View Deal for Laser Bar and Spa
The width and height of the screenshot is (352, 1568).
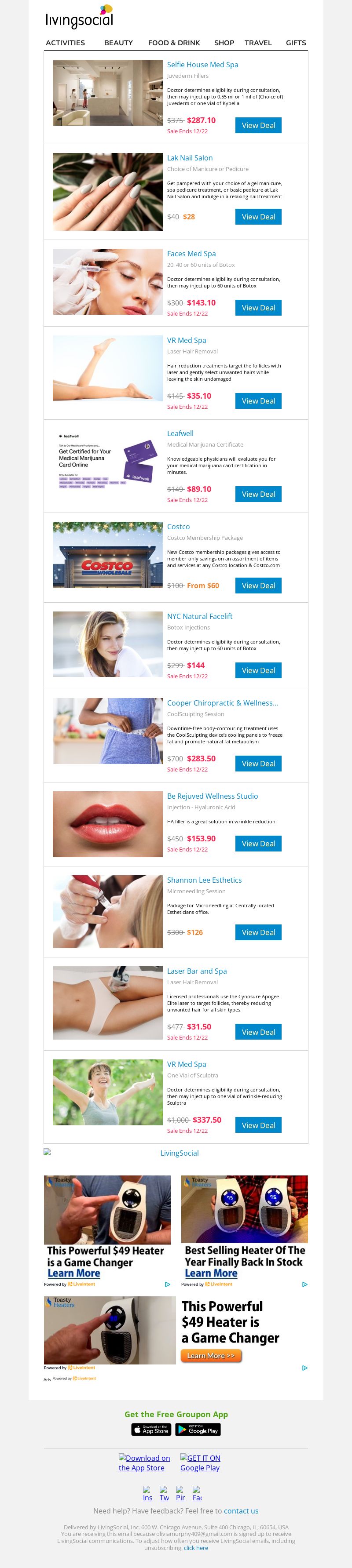258,1032
